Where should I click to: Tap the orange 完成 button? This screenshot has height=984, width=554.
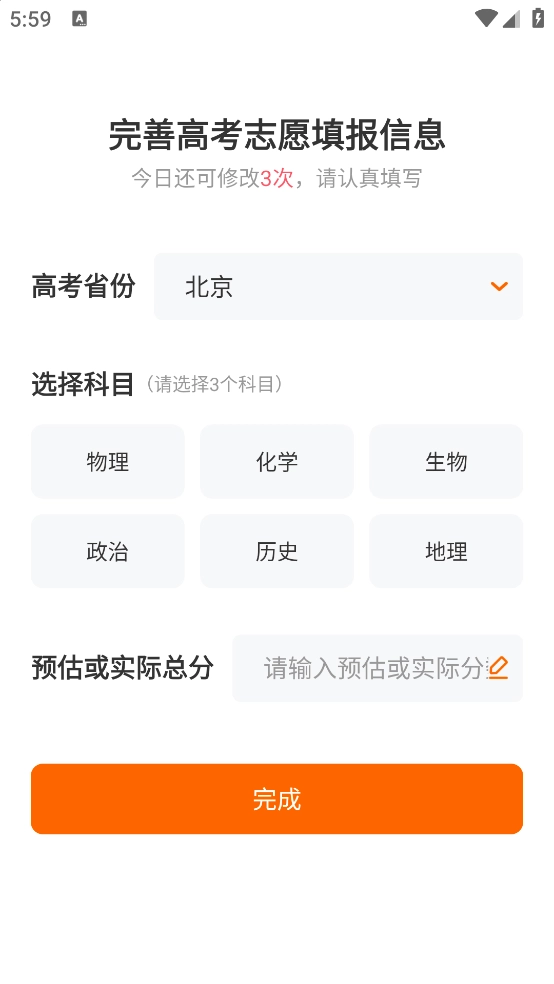tap(277, 799)
